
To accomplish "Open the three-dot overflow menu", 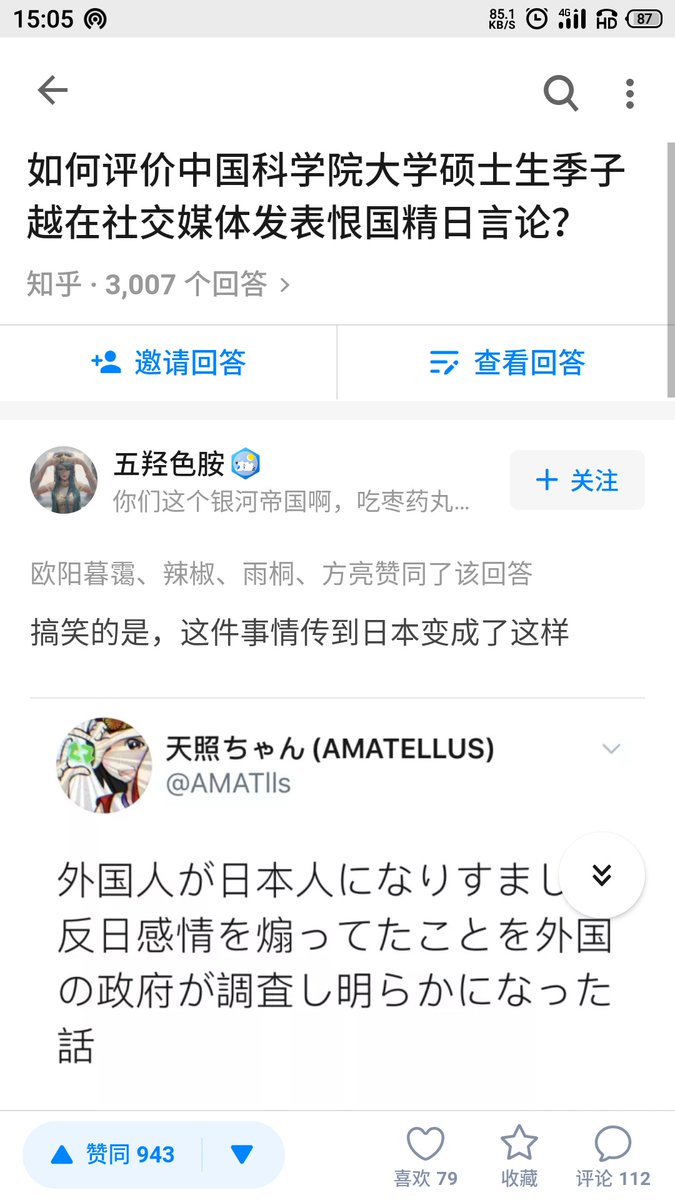I will (x=629, y=93).
